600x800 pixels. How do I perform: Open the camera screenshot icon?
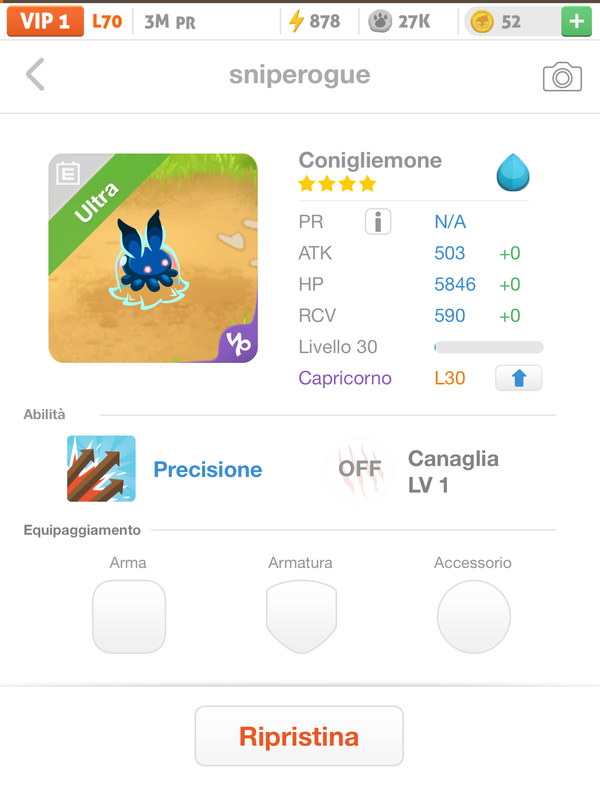[562, 77]
